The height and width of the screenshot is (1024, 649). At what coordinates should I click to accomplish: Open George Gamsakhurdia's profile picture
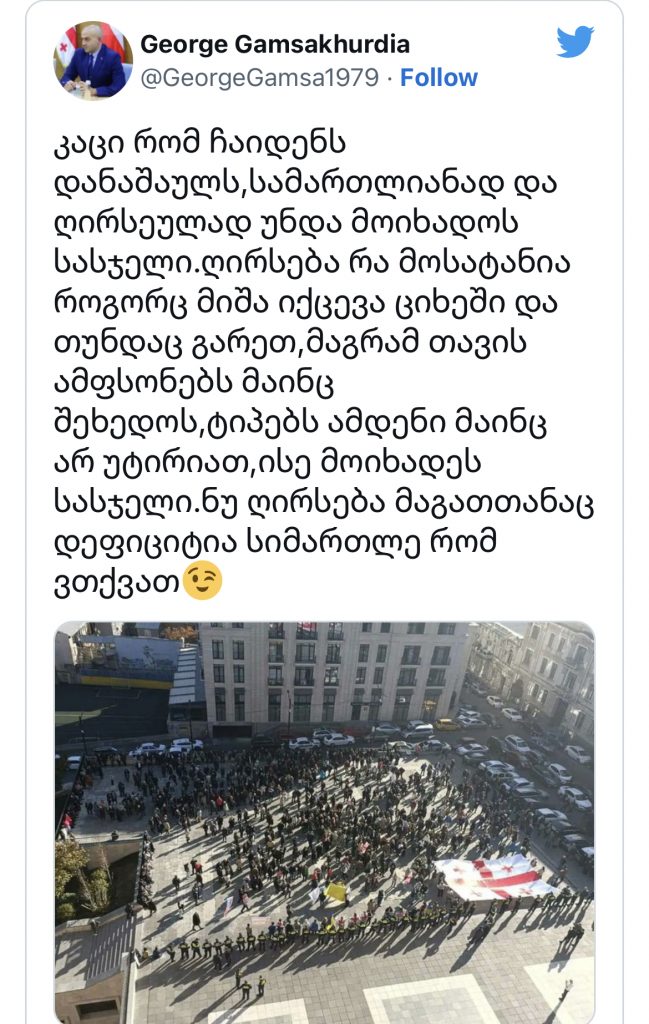[x=93, y=60]
